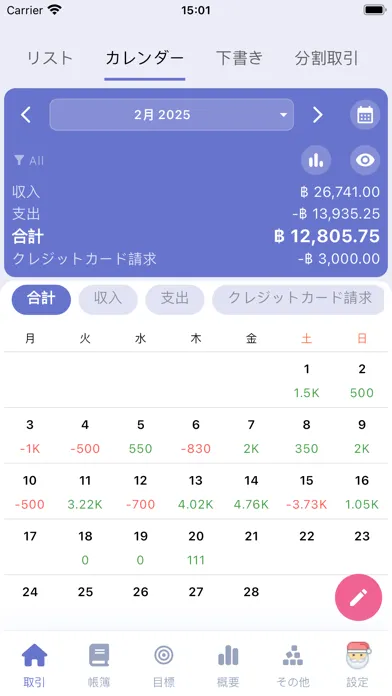The height and width of the screenshot is (696, 392).
Task: Go to the previous month
Action: (x=26, y=115)
